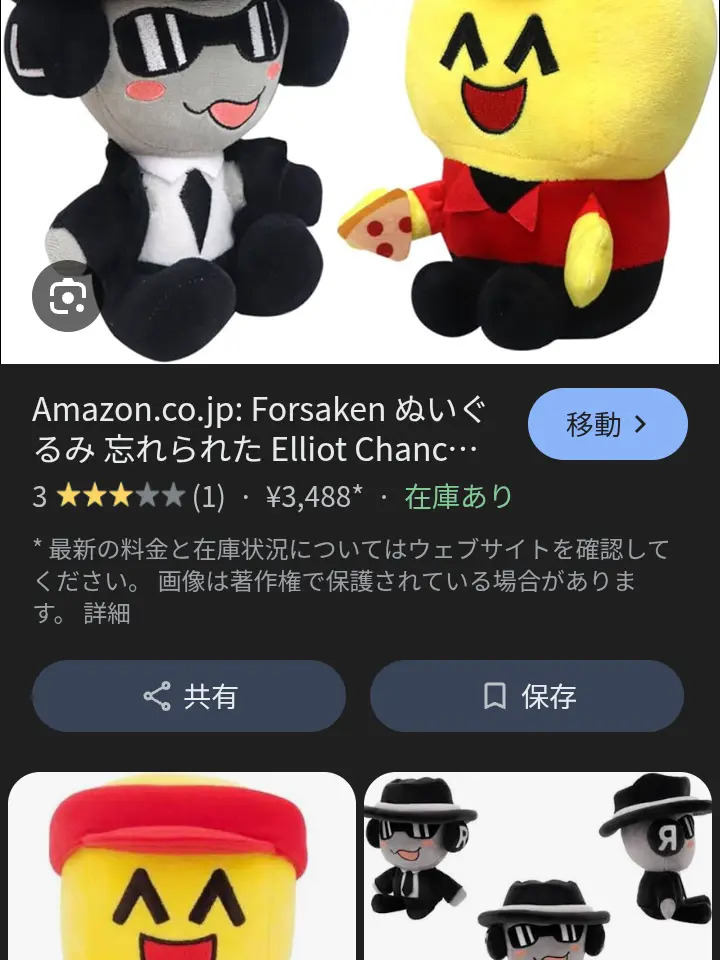Click the review count (1) link
This screenshot has height=960, width=720.
[210, 496]
